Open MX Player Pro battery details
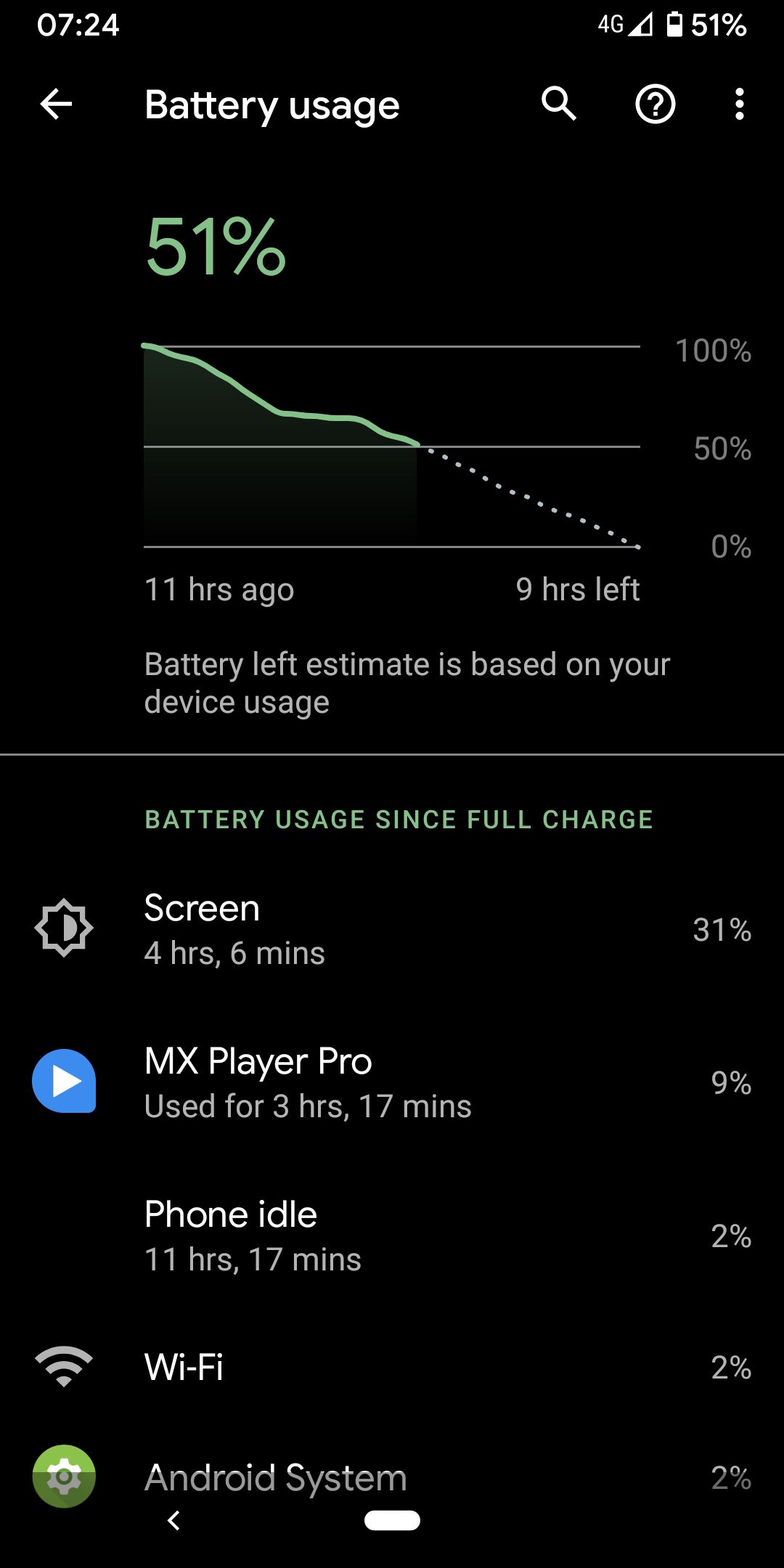Viewport: 784px width, 1568px height. click(392, 1082)
